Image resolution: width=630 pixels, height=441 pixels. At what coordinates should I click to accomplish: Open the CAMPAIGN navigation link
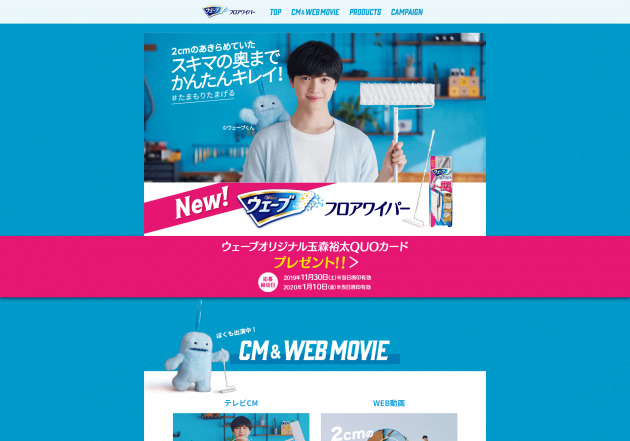[406, 12]
